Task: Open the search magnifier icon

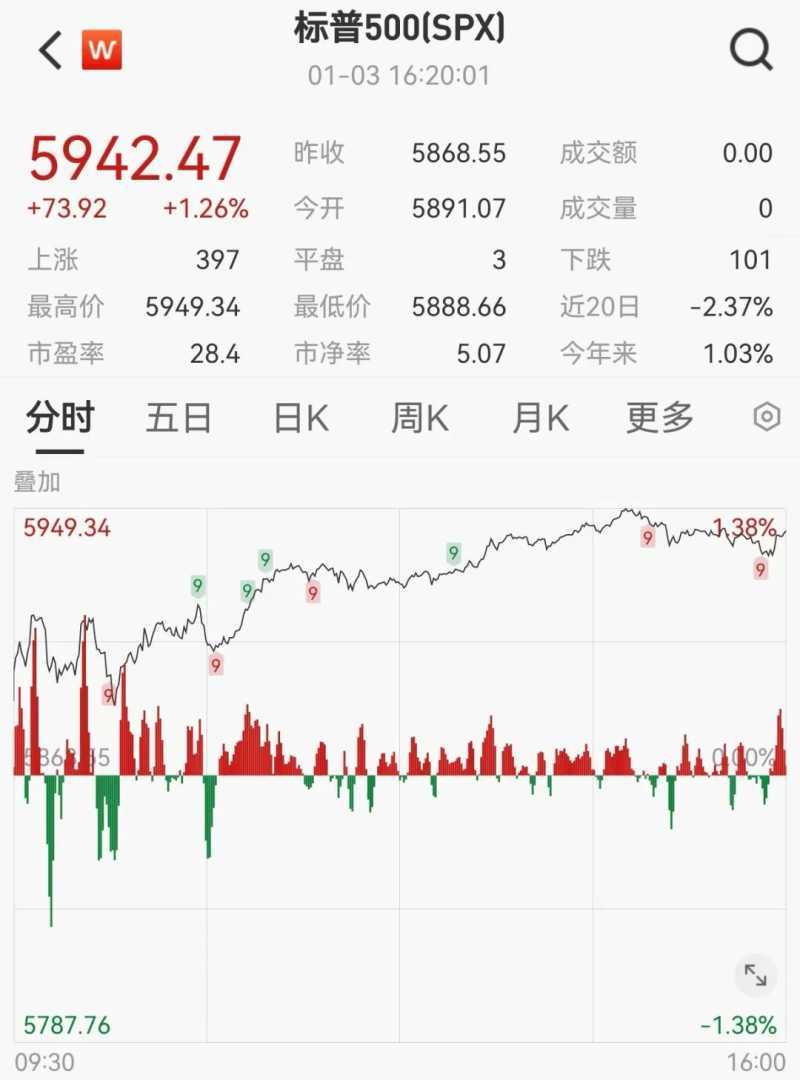Action: click(x=751, y=48)
